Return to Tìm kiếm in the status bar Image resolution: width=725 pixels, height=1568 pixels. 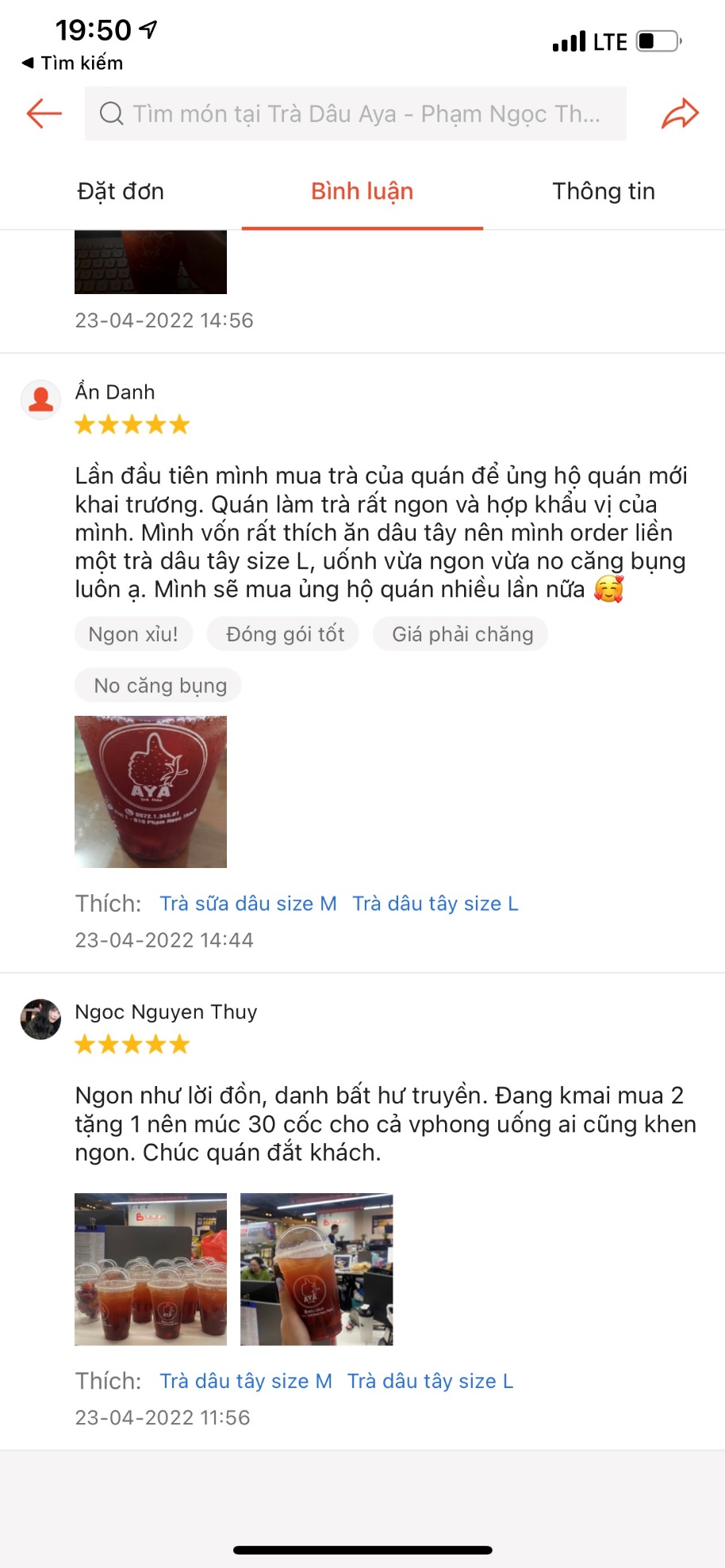coord(72,63)
